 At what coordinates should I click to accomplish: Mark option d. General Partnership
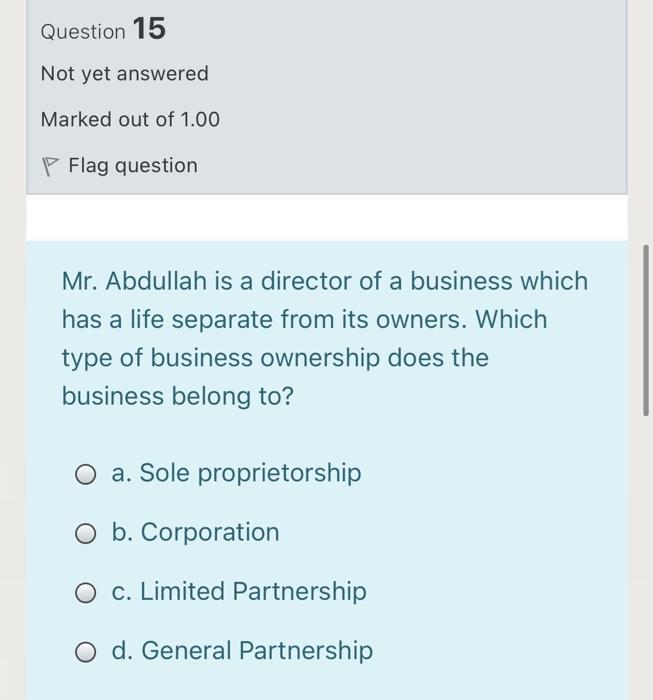coord(86,652)
